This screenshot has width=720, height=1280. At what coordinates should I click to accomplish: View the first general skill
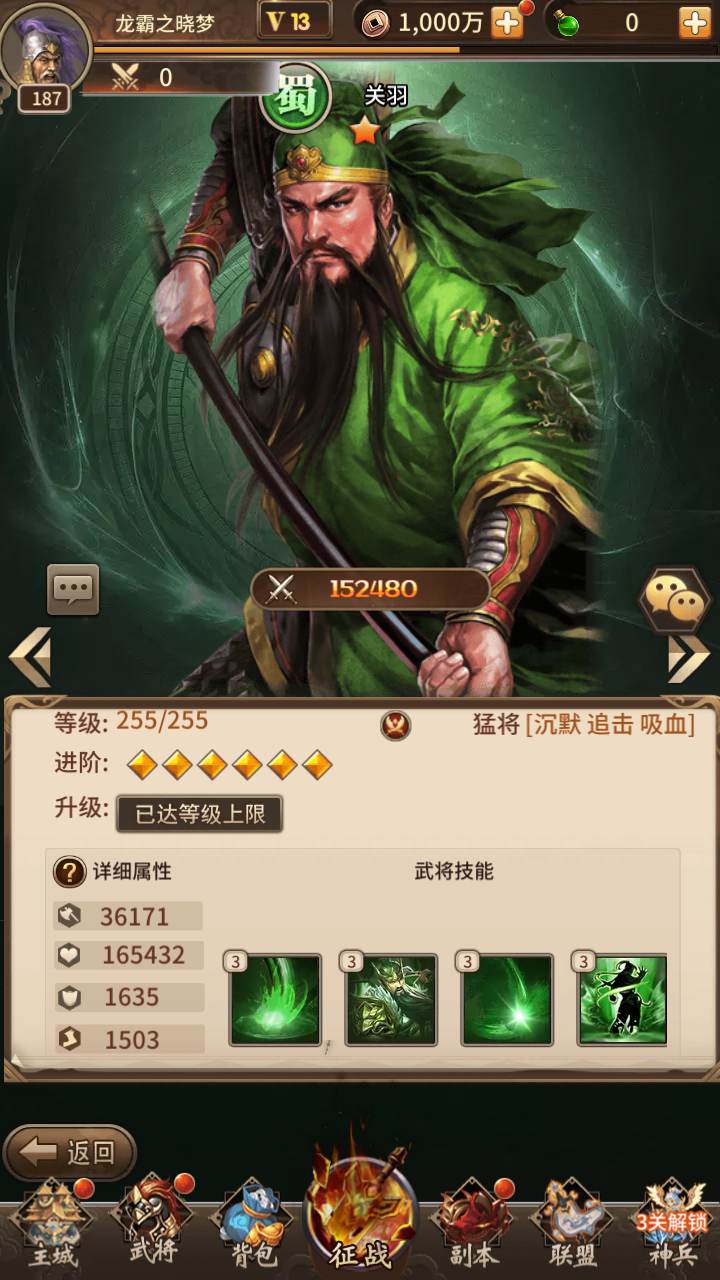click(275, 1000)
